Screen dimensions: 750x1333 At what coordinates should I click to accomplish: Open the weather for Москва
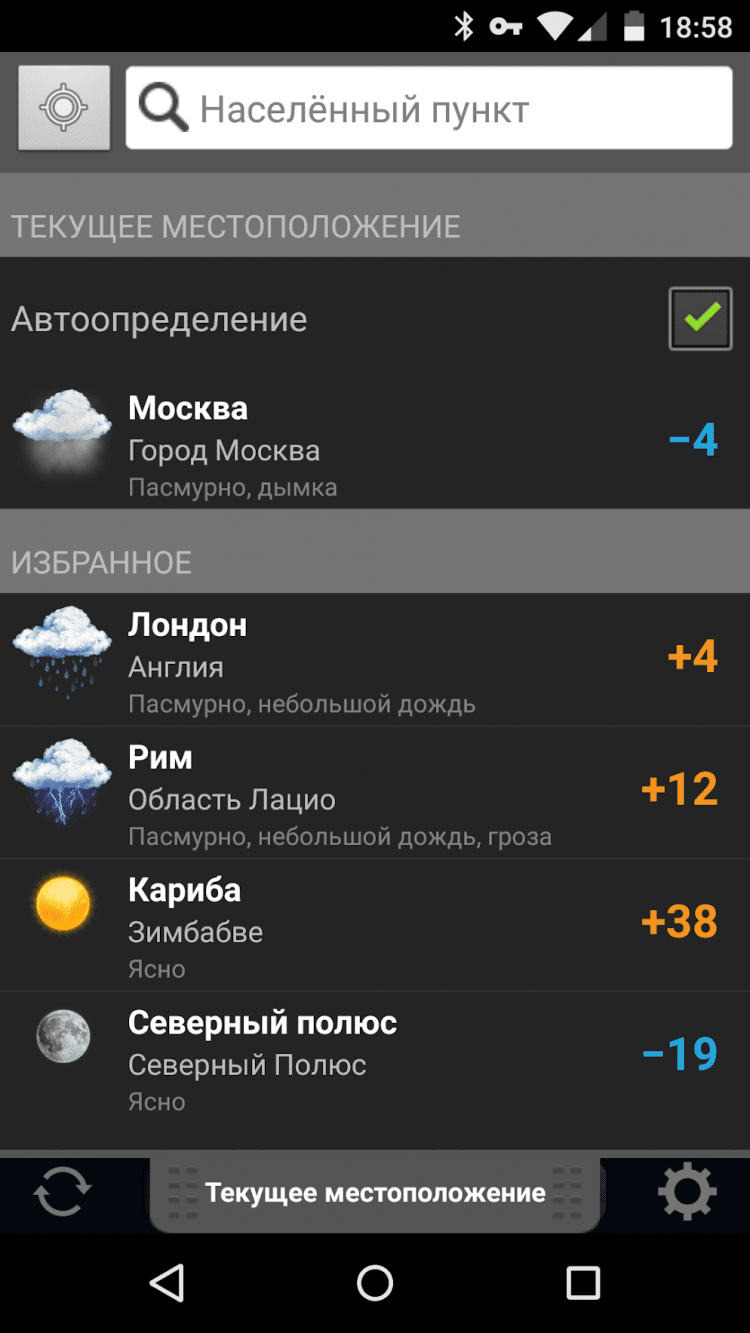point(375,442)
